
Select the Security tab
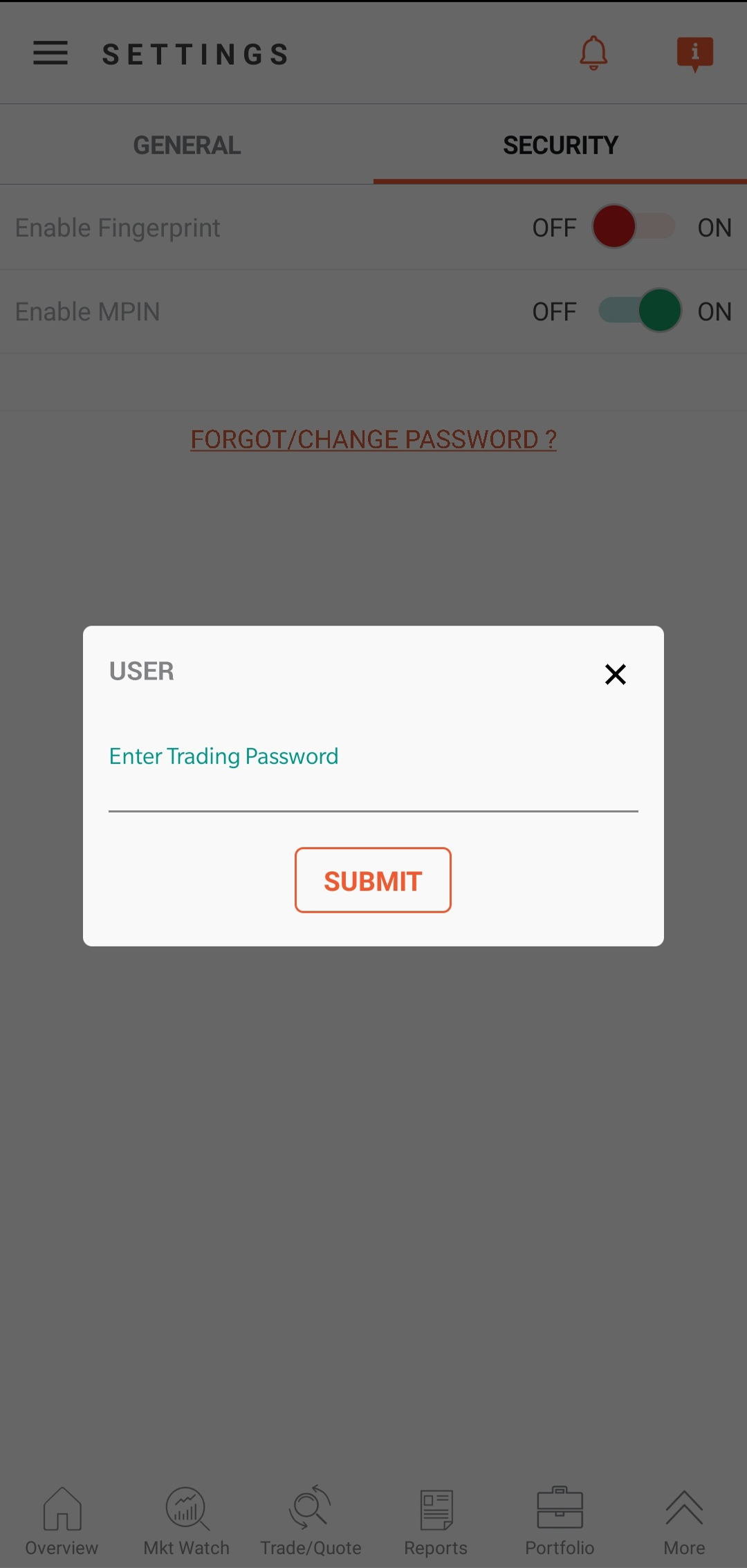coord(560,145)
